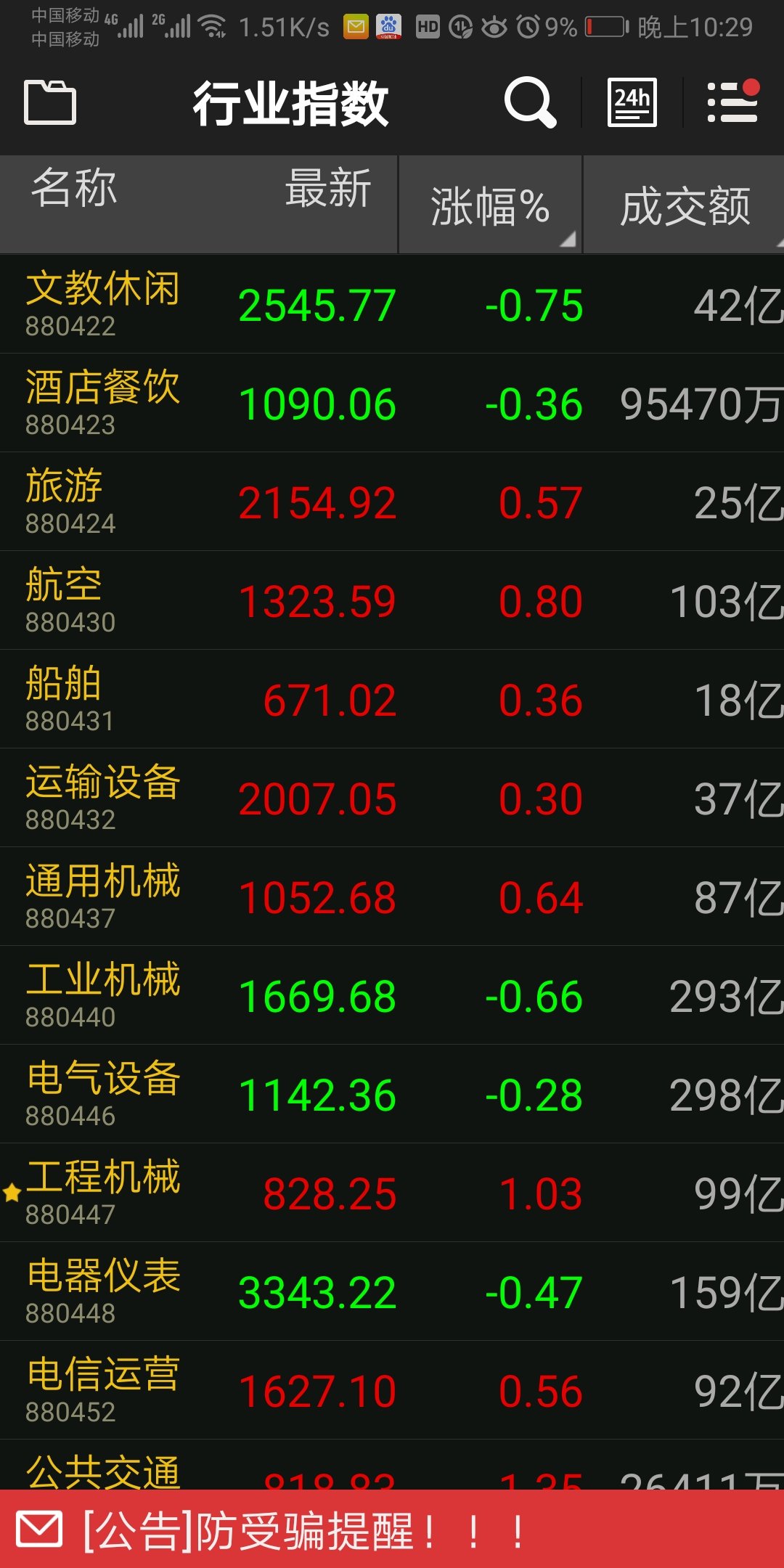View the 旅游 index details
Image resolution: width=784 pixels, height=1568 pixels.
pyautogui.click(x=392, y=502)
